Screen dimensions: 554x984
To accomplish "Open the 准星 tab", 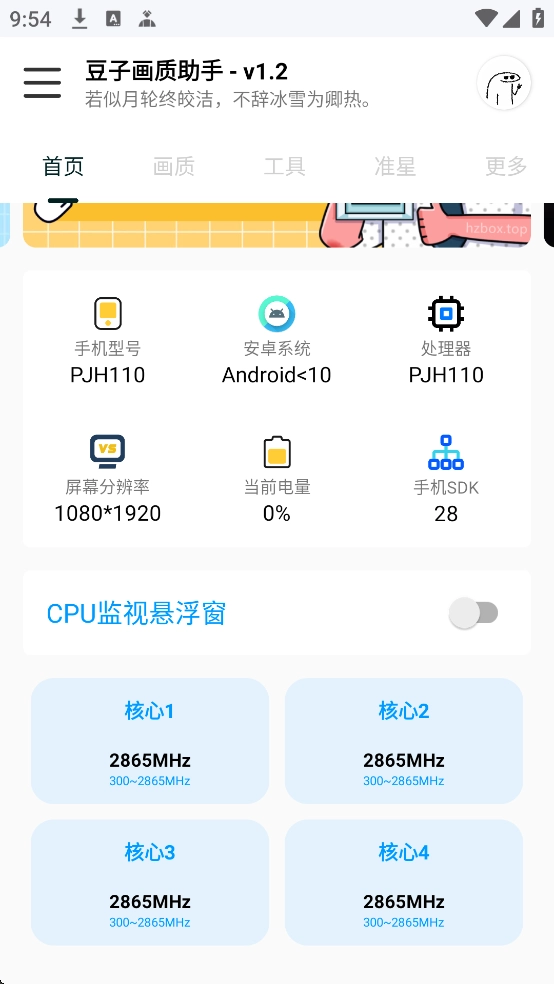I will [x=395, y=166].
